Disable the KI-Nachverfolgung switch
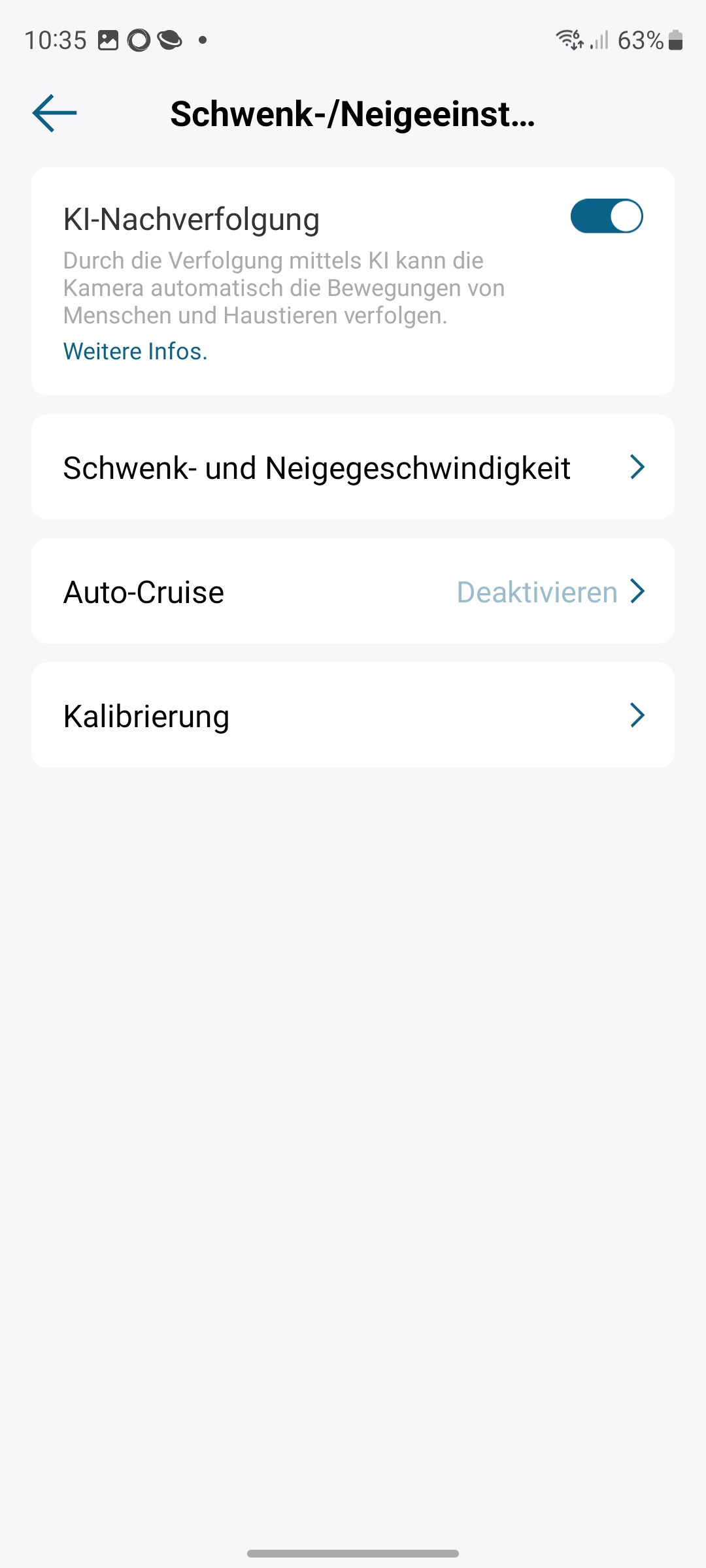 coord(606,216)
